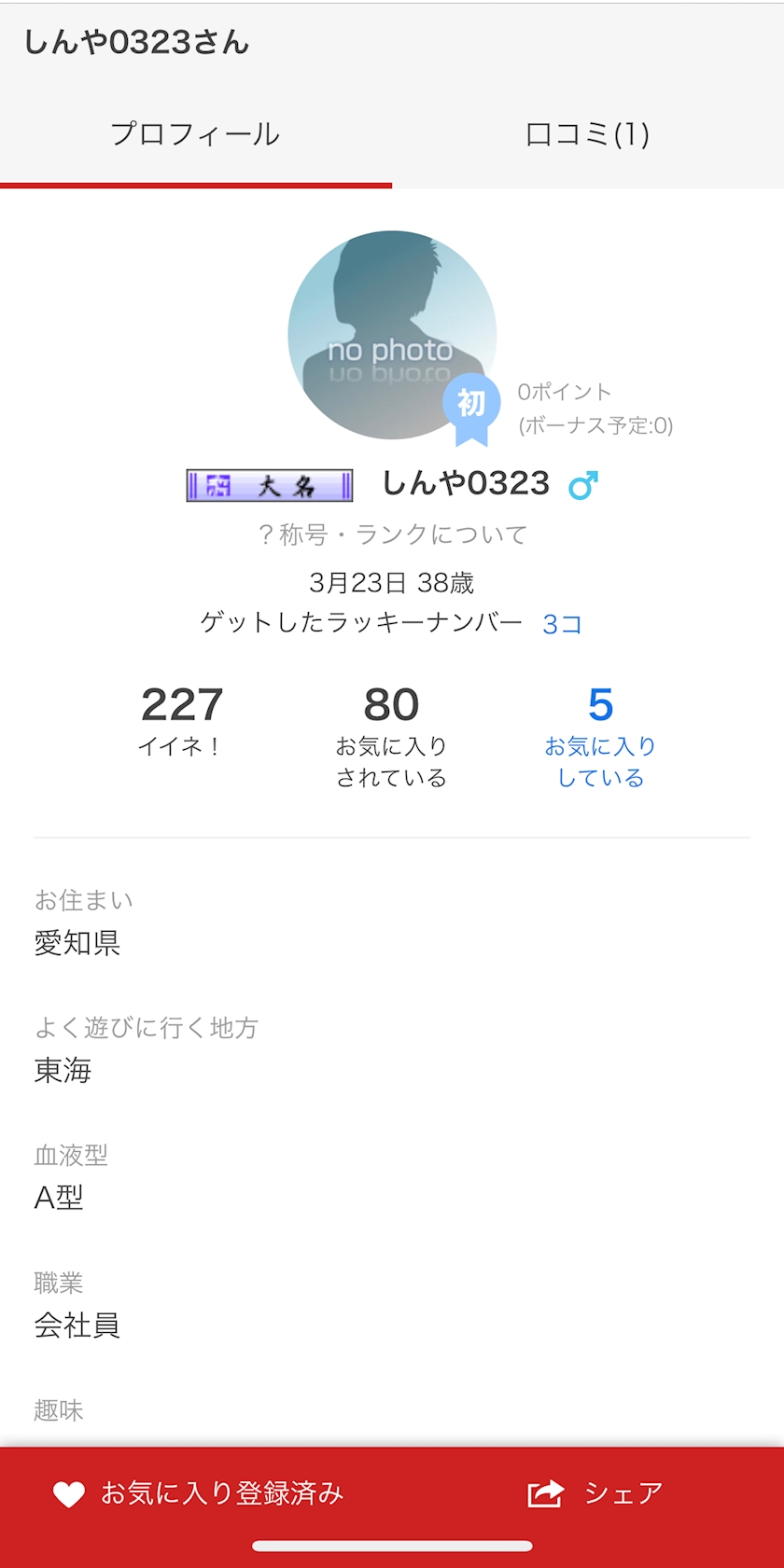Open the 称号・ランクについて help link
The width and height of the screenshot is (784, 1568).
point(392,534)
